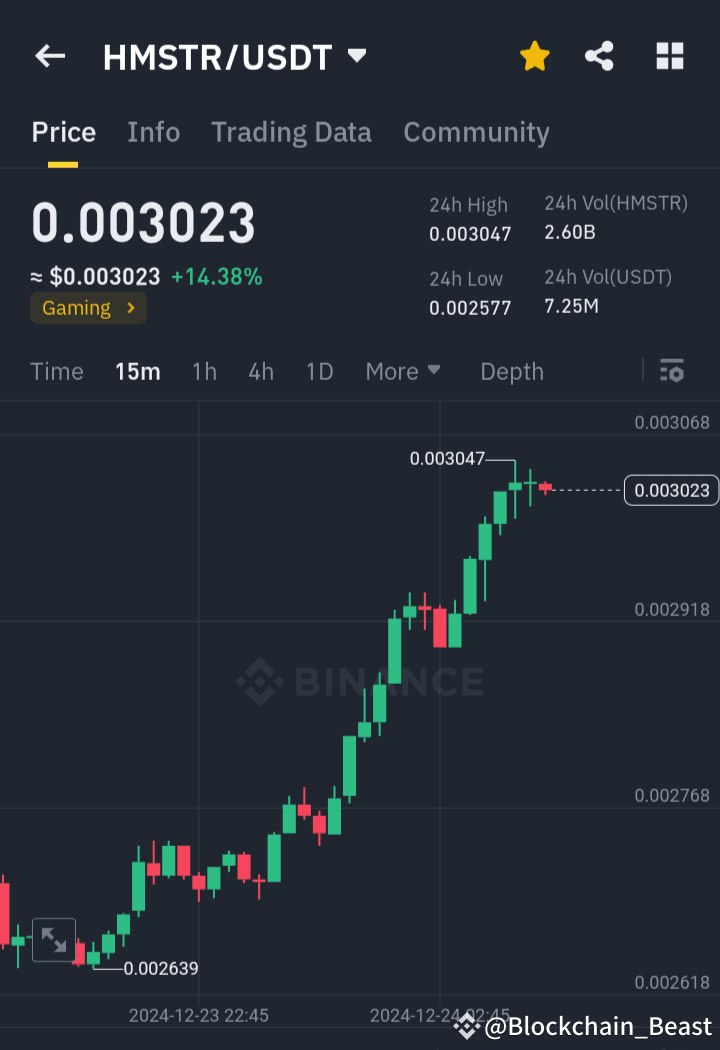This screenshot has width=720, height=1050.
Task: Select the 4h timeframe option
Action: pos(260,371)
